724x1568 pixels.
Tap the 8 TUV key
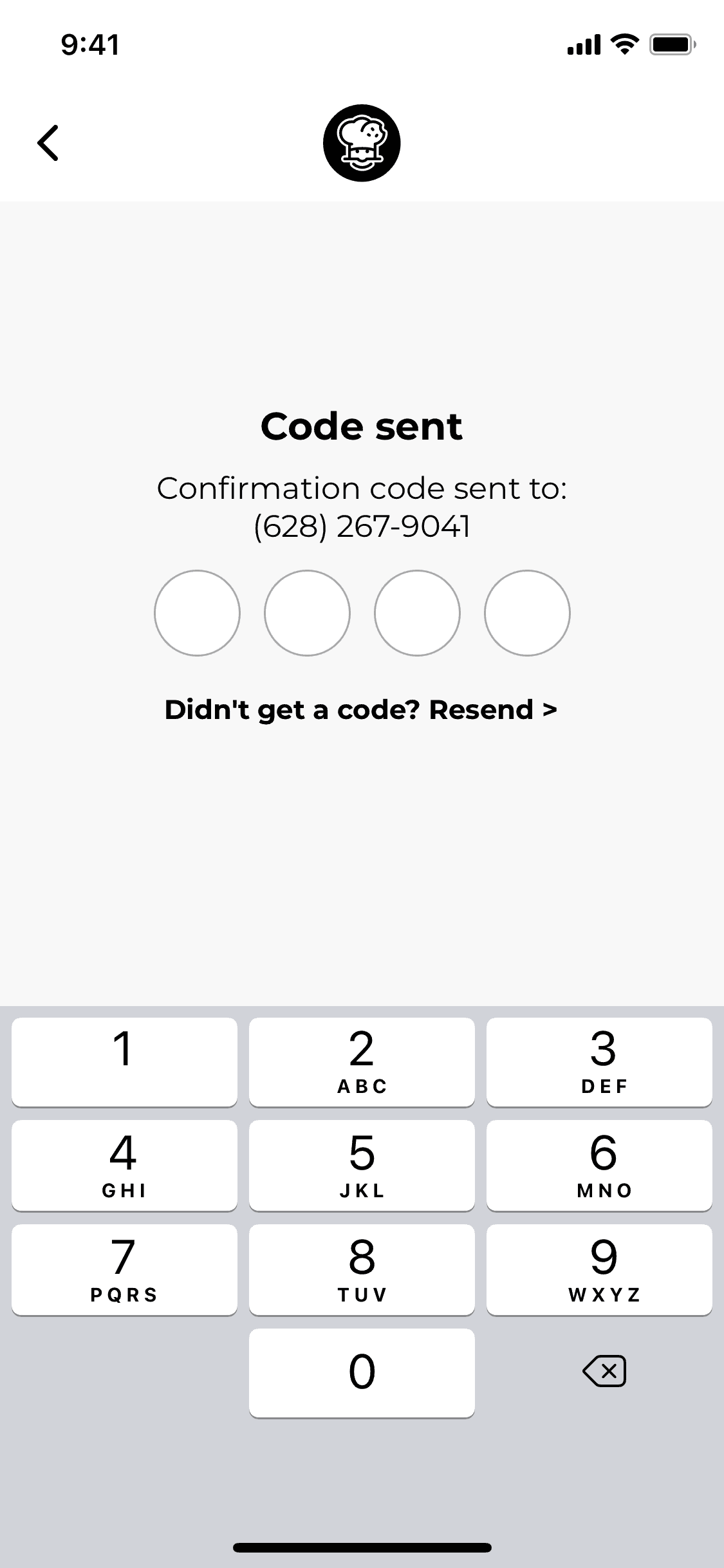362,1269
